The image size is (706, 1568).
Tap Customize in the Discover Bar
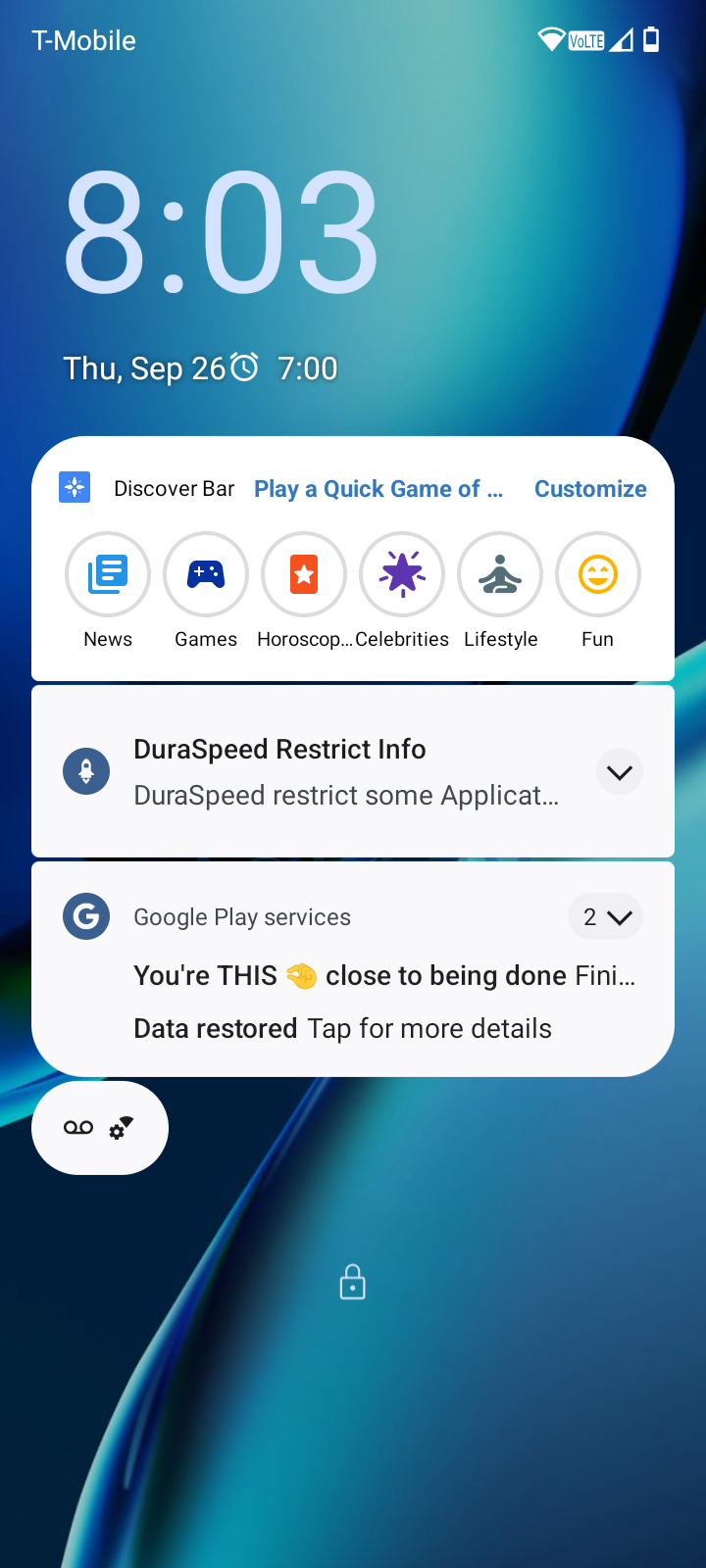click(590, 489)
